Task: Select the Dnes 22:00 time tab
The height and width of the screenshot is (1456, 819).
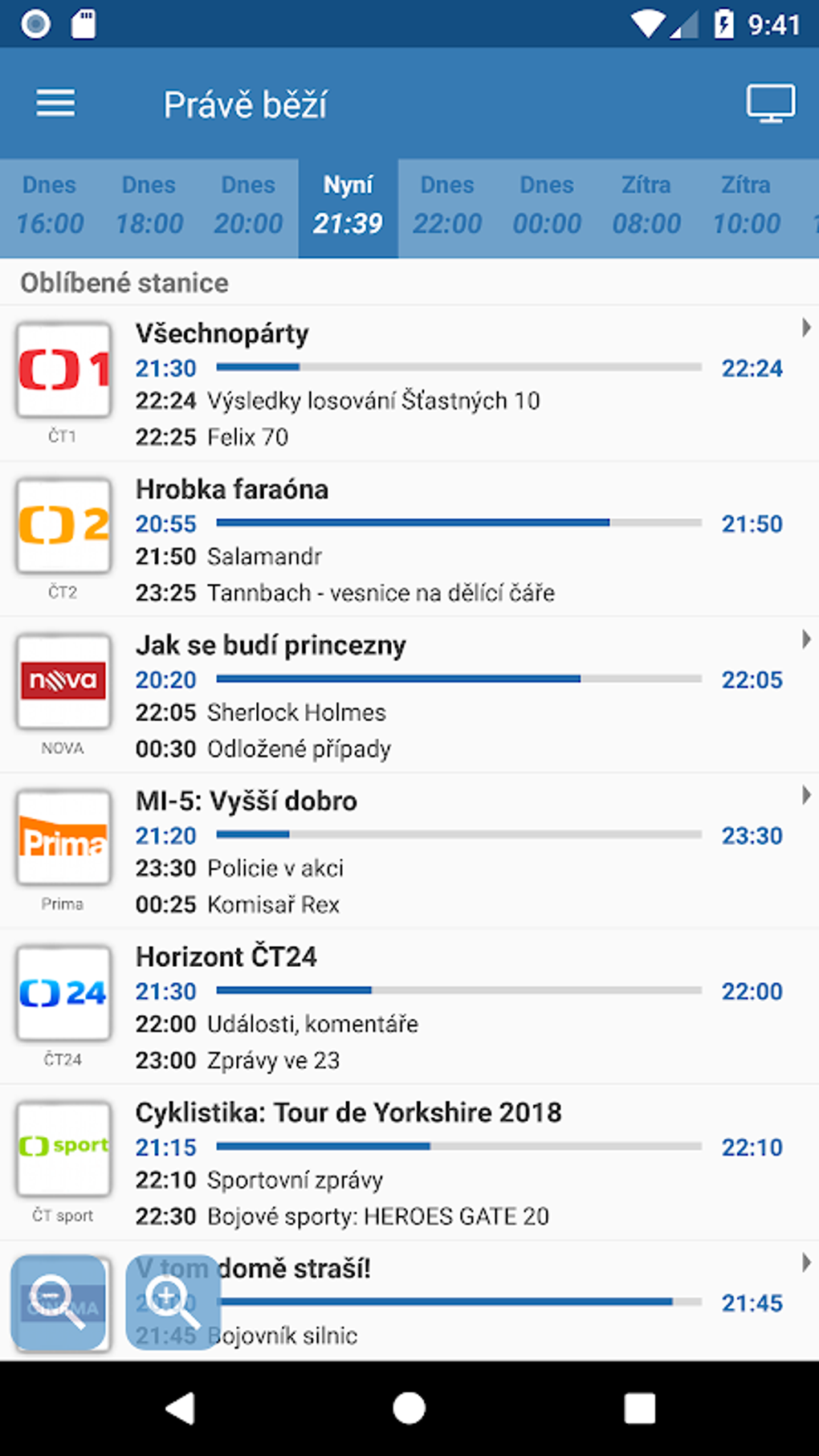Action: [447, 205]
